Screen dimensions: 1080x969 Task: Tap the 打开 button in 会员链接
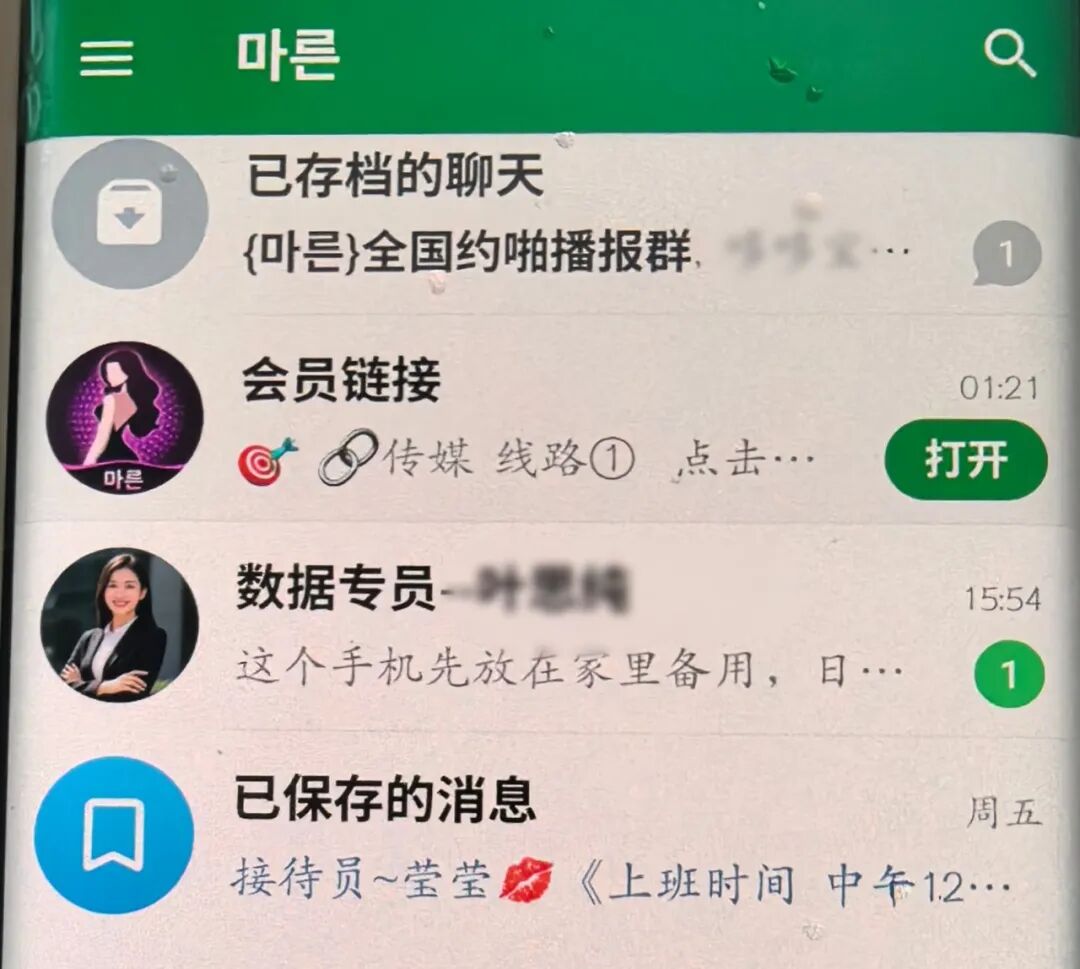point(965,460)
